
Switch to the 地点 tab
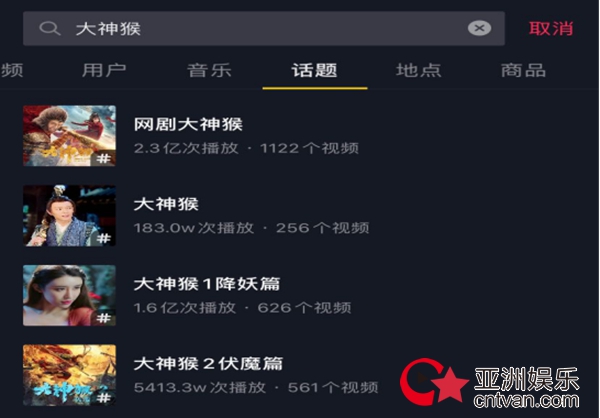click(418, 70)
